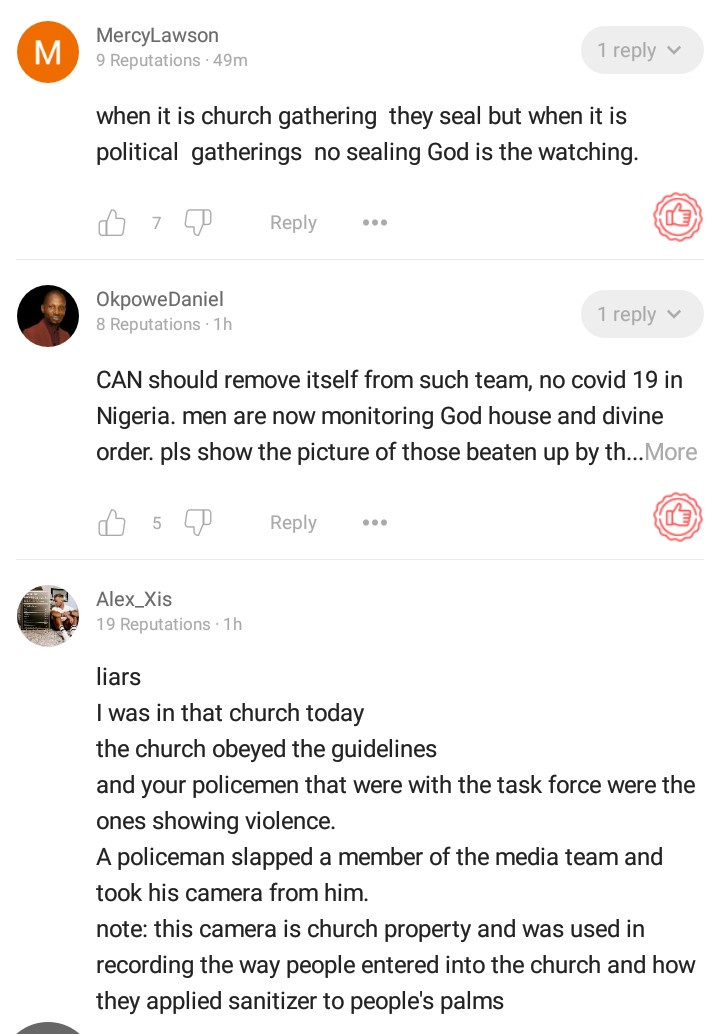Expand the 1 reply under OkpoweDaniel's comment
This screenshot has width=720, height=1034.
click(x=641, y=314)
